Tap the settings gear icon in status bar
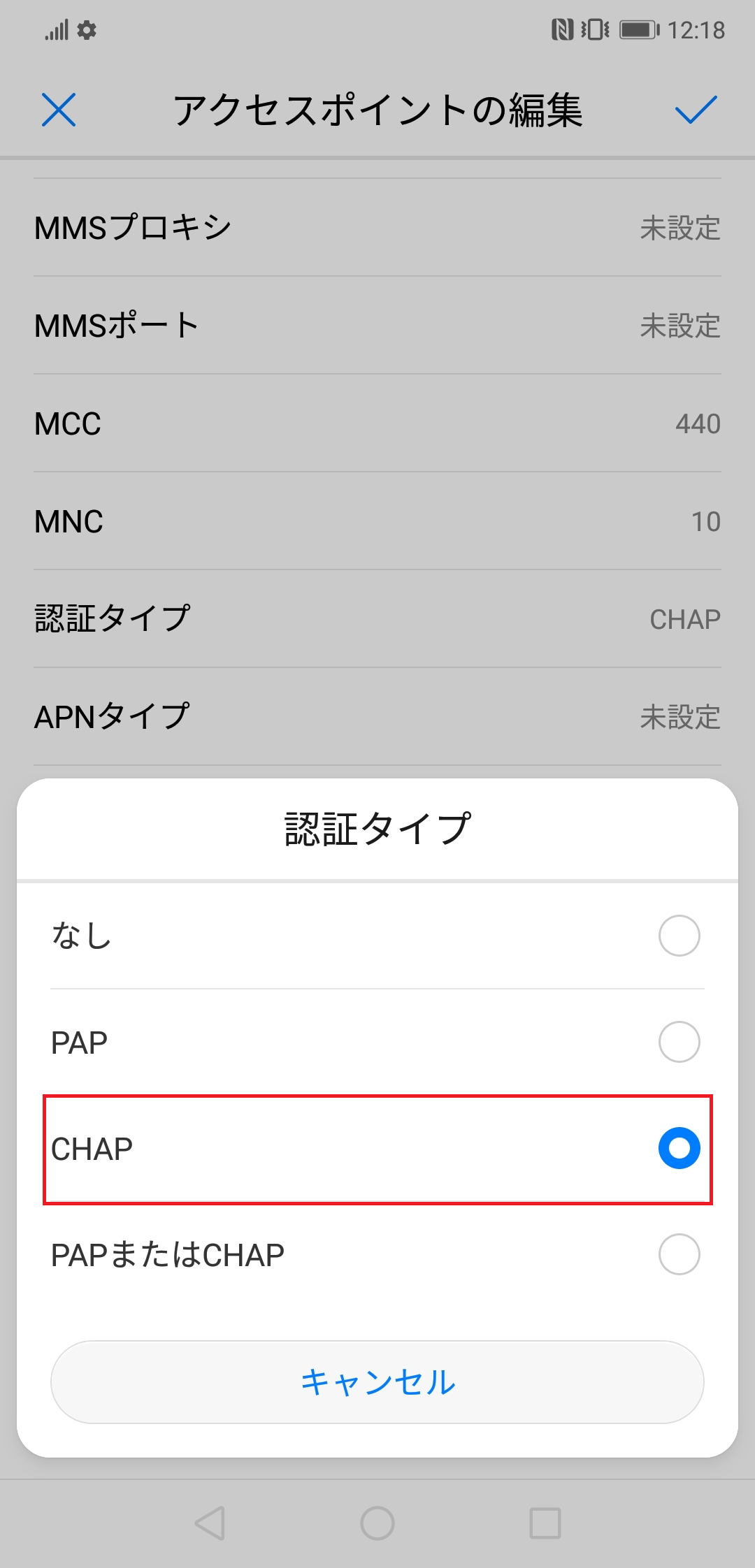The image size is (755, 1568). point(85,31)
